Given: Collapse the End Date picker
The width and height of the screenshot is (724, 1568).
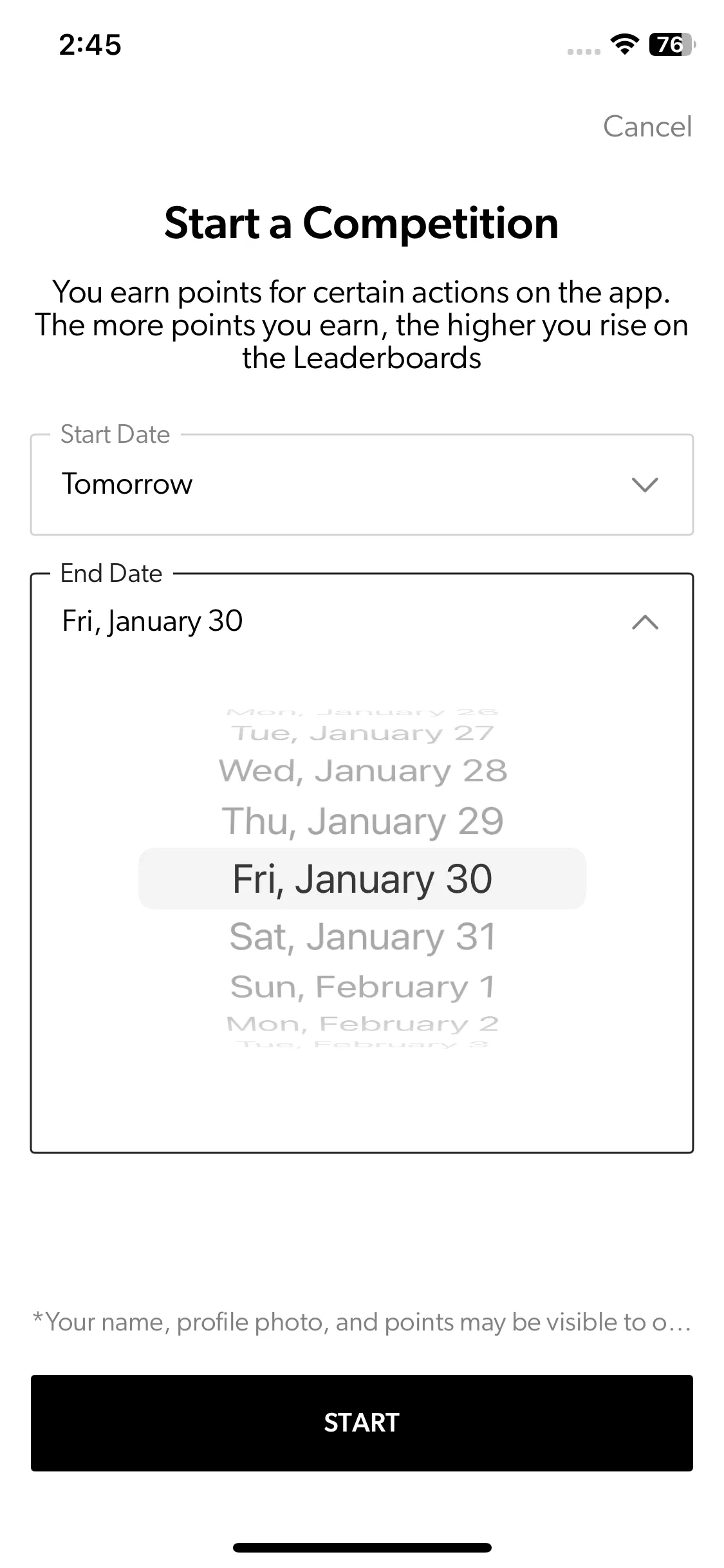Looking at the screenshot, I should tap(645, 622).
